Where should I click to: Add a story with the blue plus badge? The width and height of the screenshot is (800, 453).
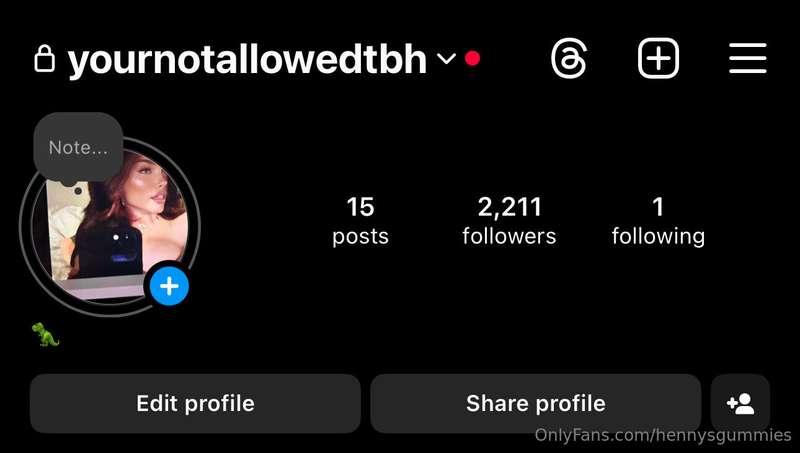point(169,287)
